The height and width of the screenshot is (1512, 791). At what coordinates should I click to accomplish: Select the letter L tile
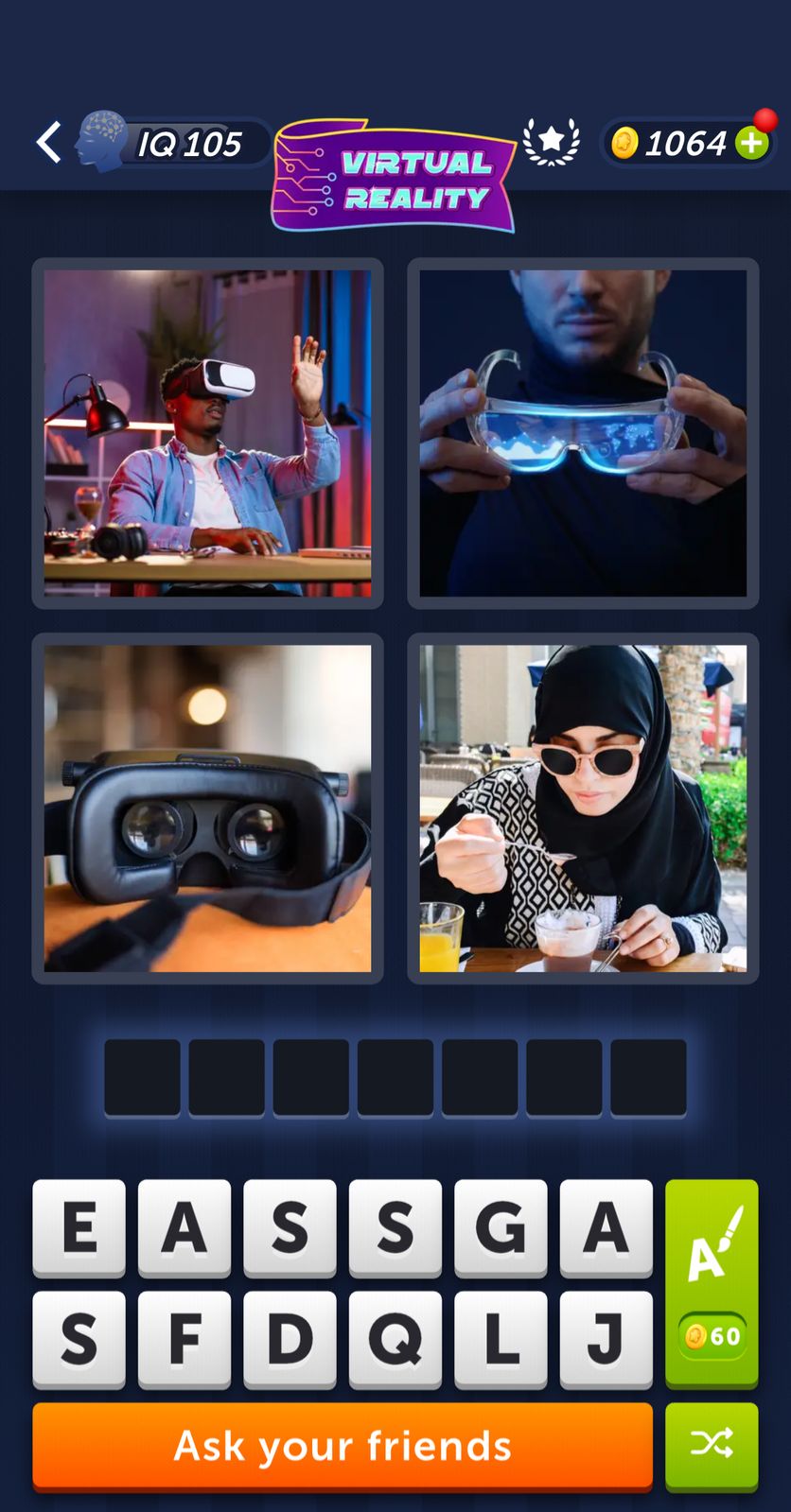[x=501, y=1338]
